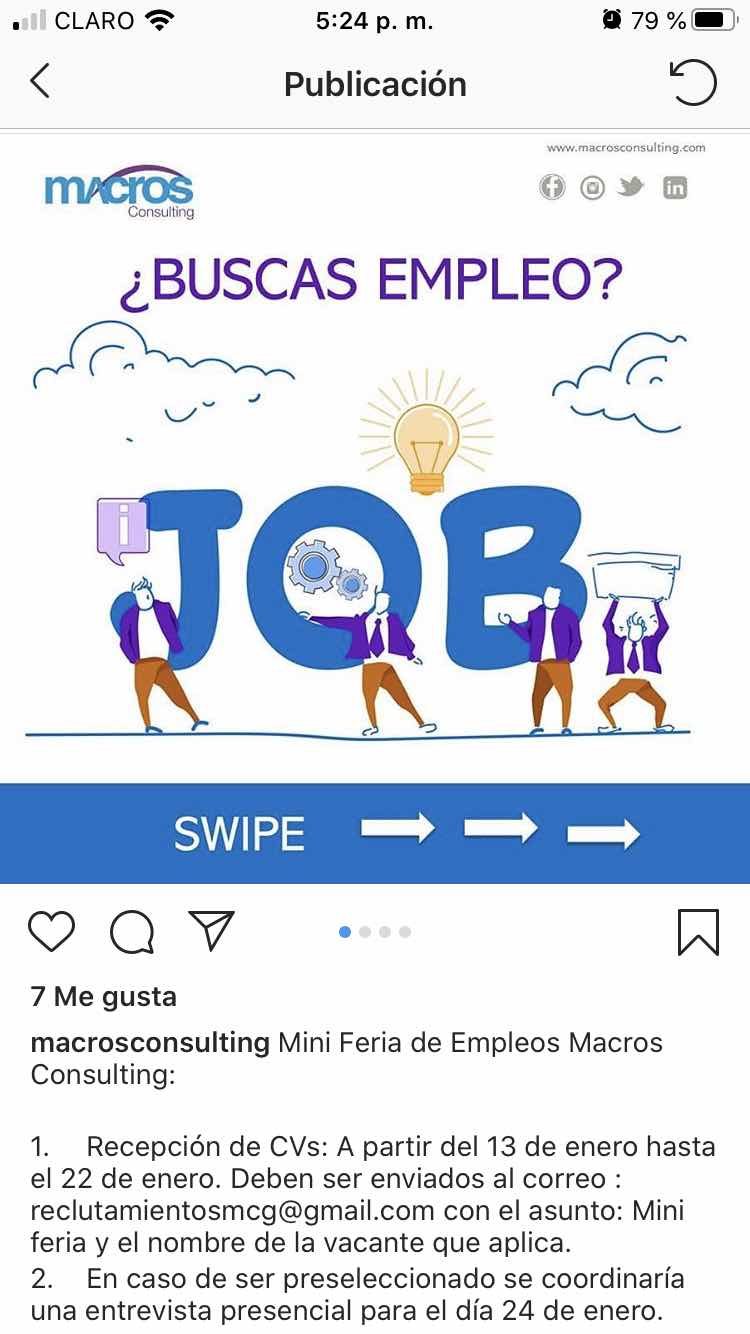Refresh the post with the reload icon
Screen dimensions: 750x1334
pyautogui.click(x=693, y=82)
